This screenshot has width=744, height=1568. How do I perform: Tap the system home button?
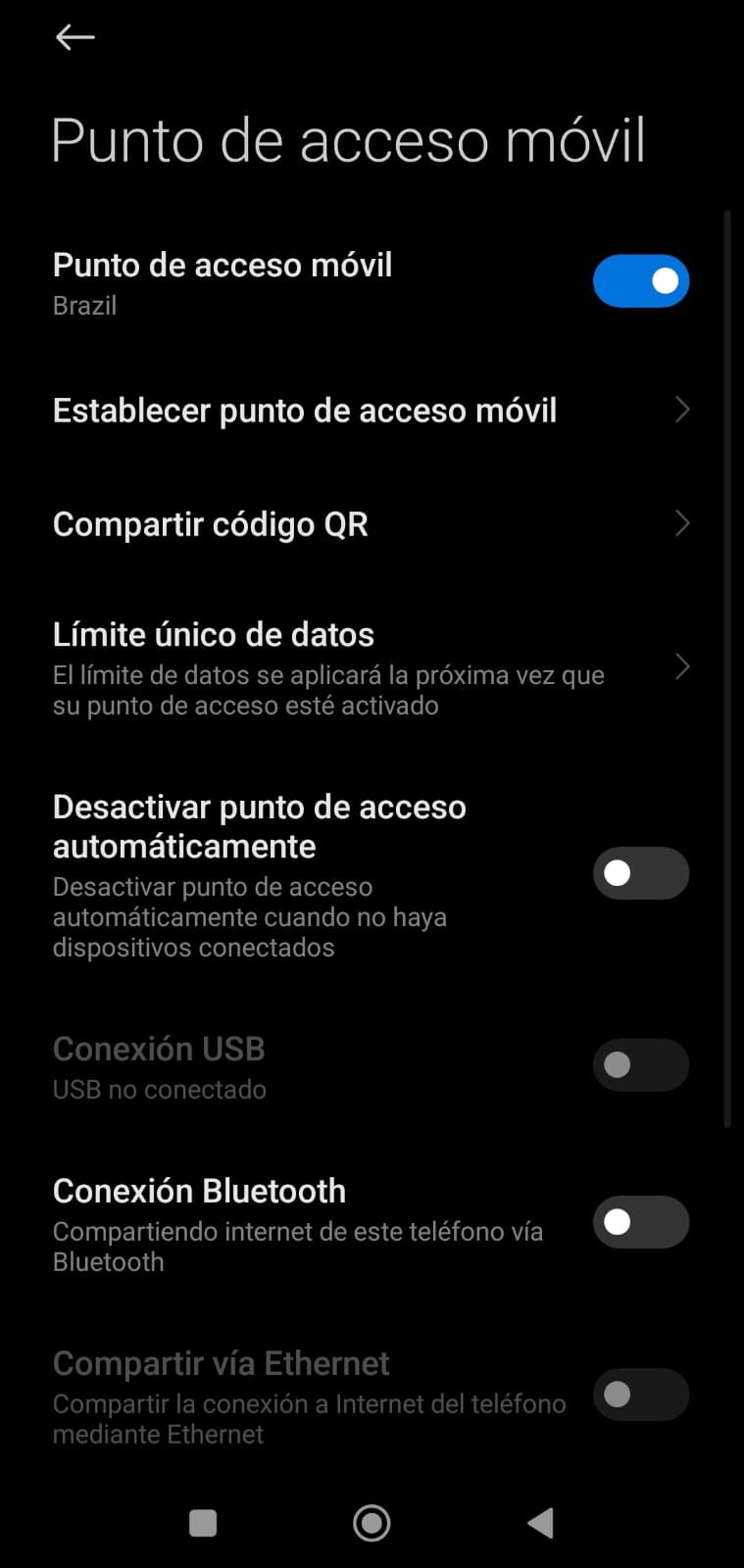pos(372,1523)
